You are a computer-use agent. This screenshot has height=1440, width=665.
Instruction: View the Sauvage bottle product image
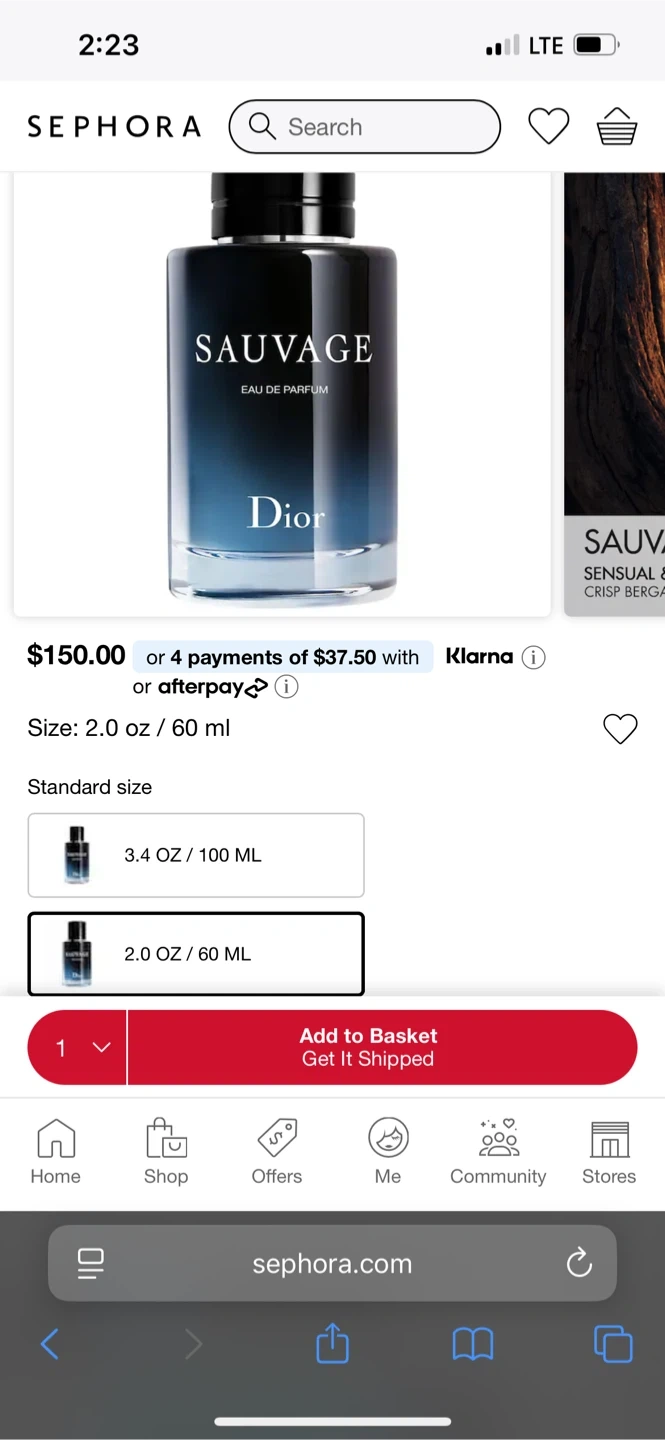pyautogui.click(x=282, y=393)
